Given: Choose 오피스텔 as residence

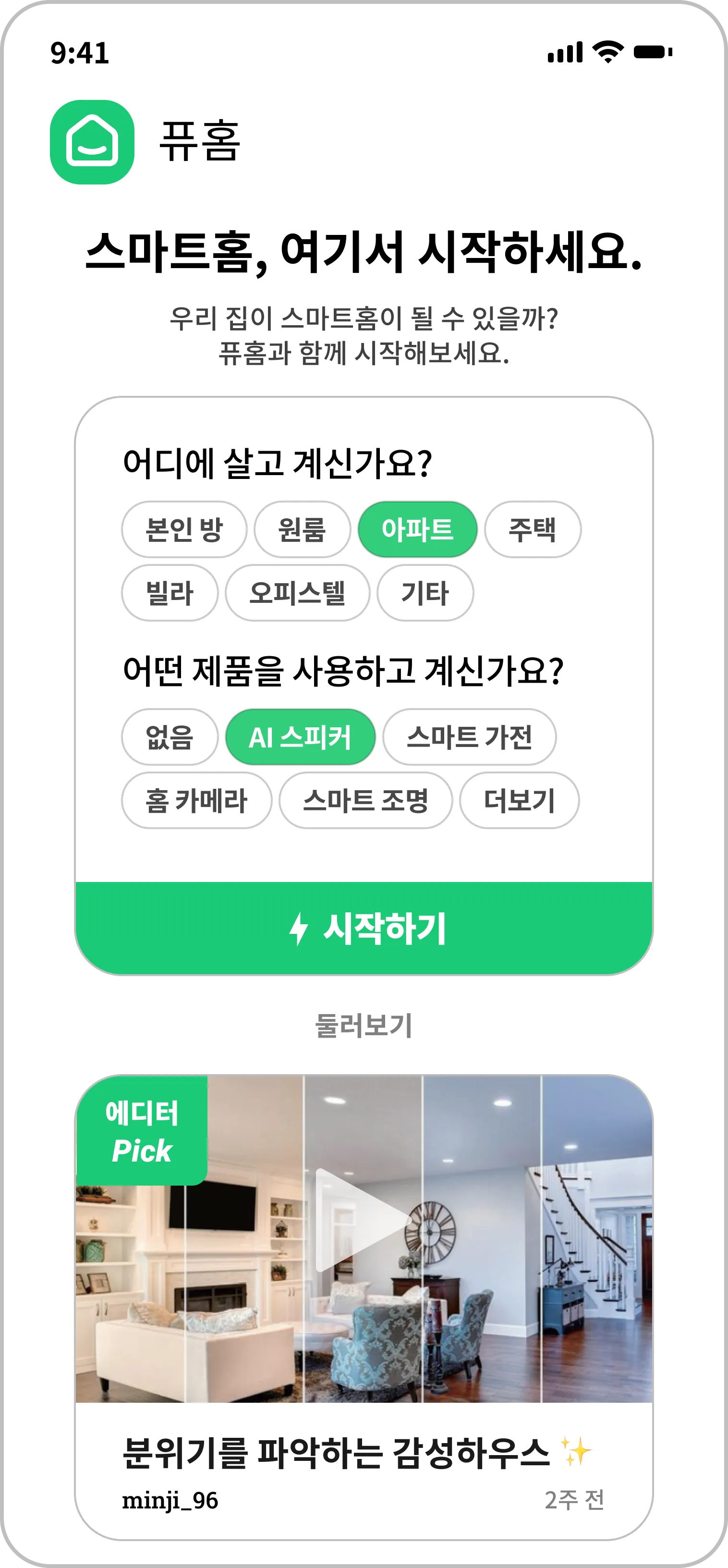Looking at the screenshot, I should point(297,593).
